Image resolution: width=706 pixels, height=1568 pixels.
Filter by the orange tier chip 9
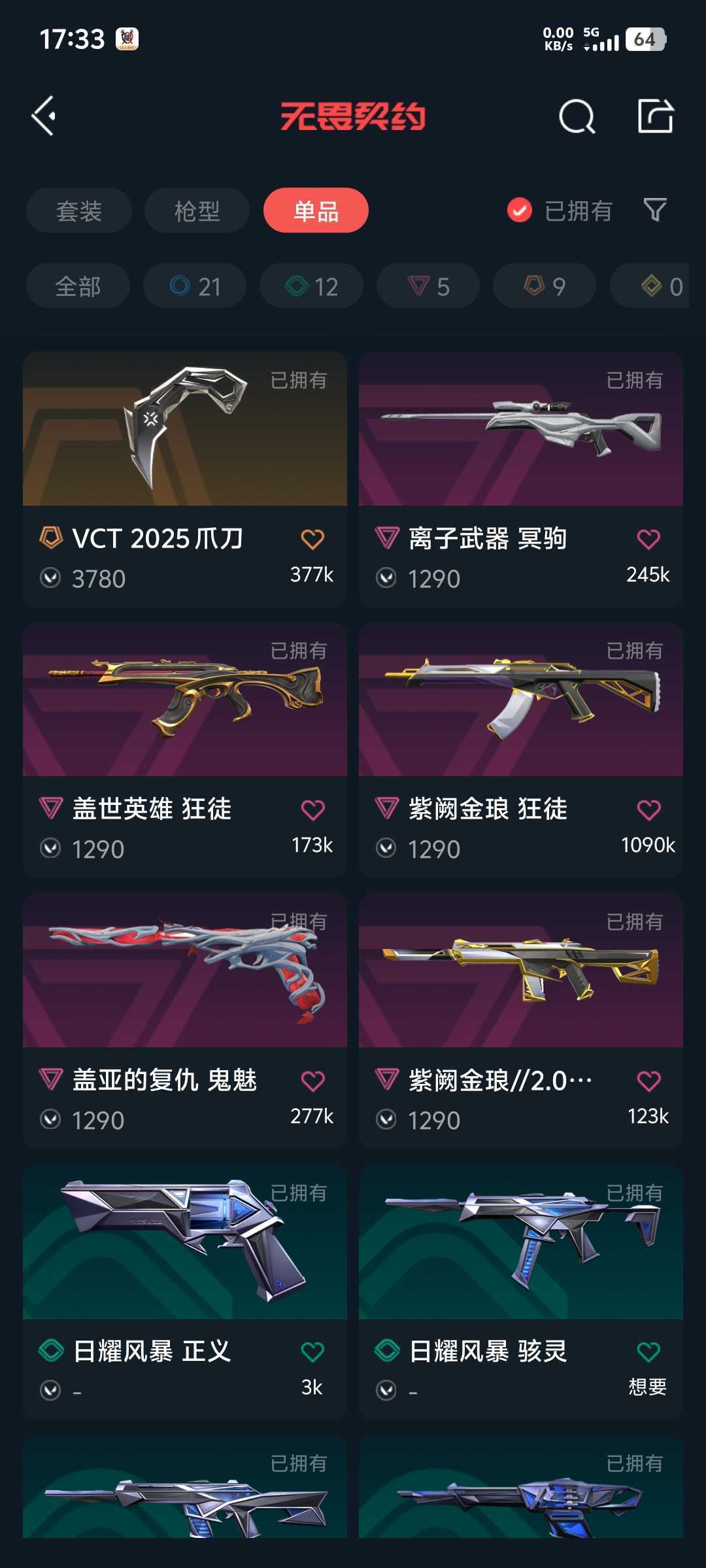click(x=545, y=286)
